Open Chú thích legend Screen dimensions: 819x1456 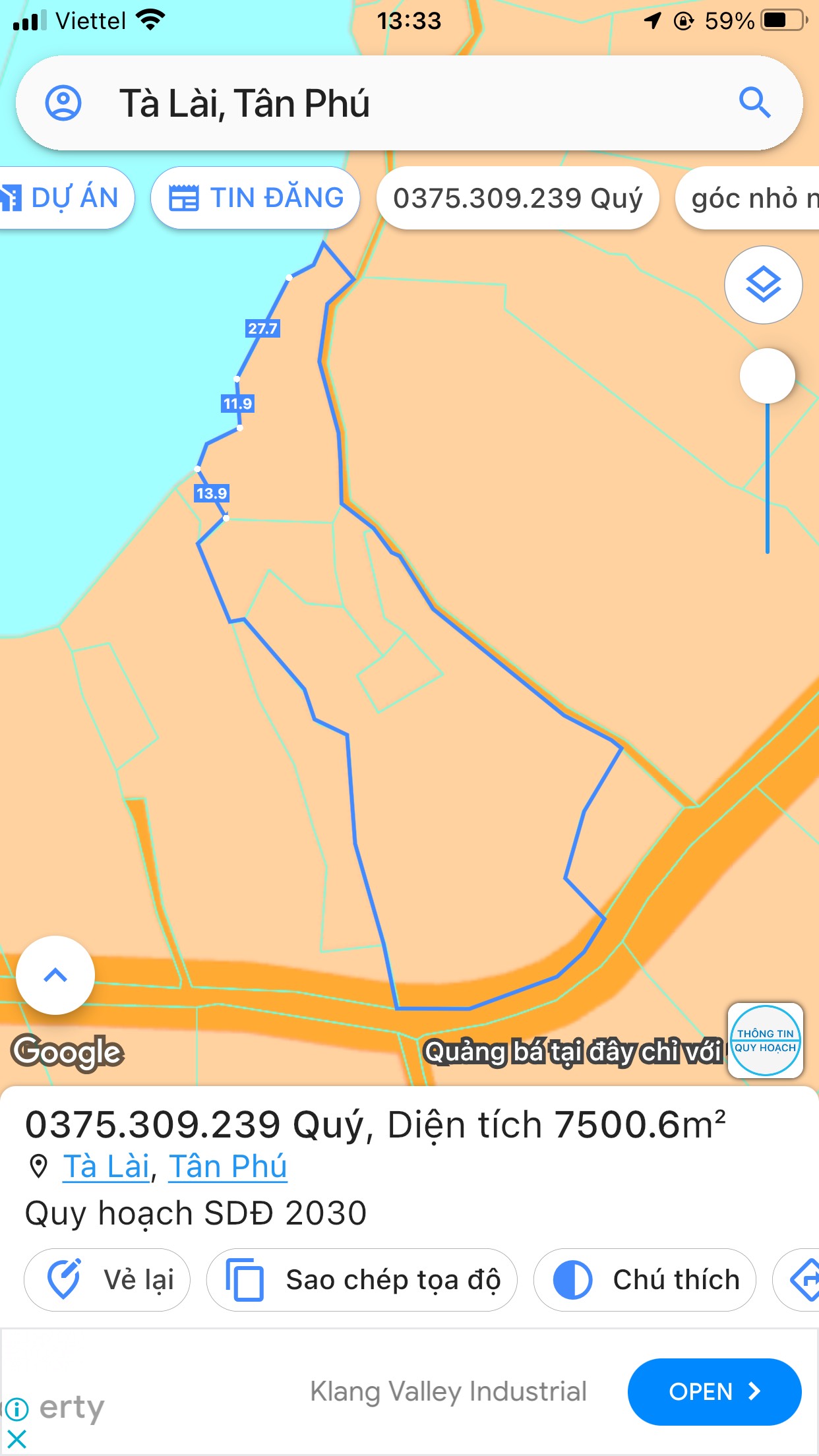pos(644,1280)
